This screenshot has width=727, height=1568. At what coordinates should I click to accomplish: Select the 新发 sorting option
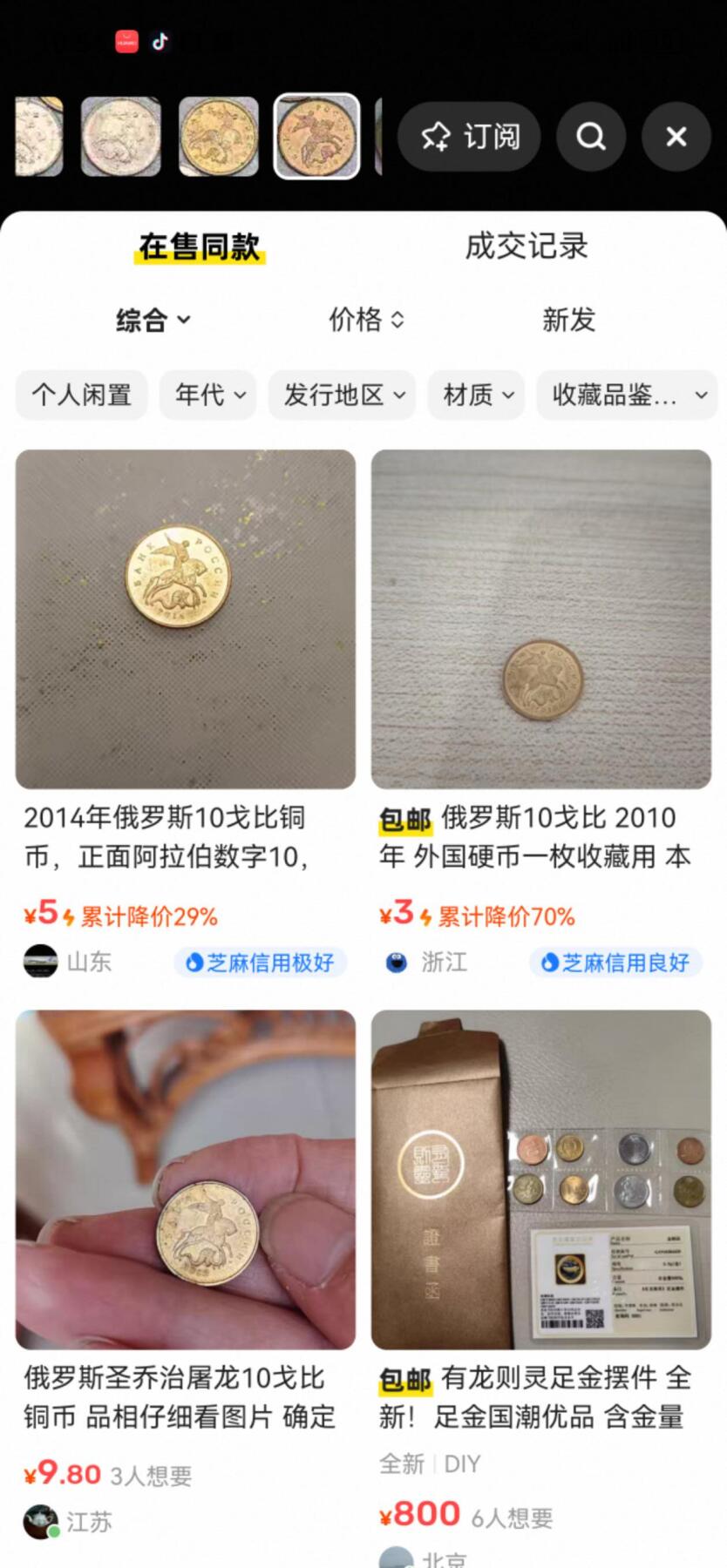coord(568,320)
